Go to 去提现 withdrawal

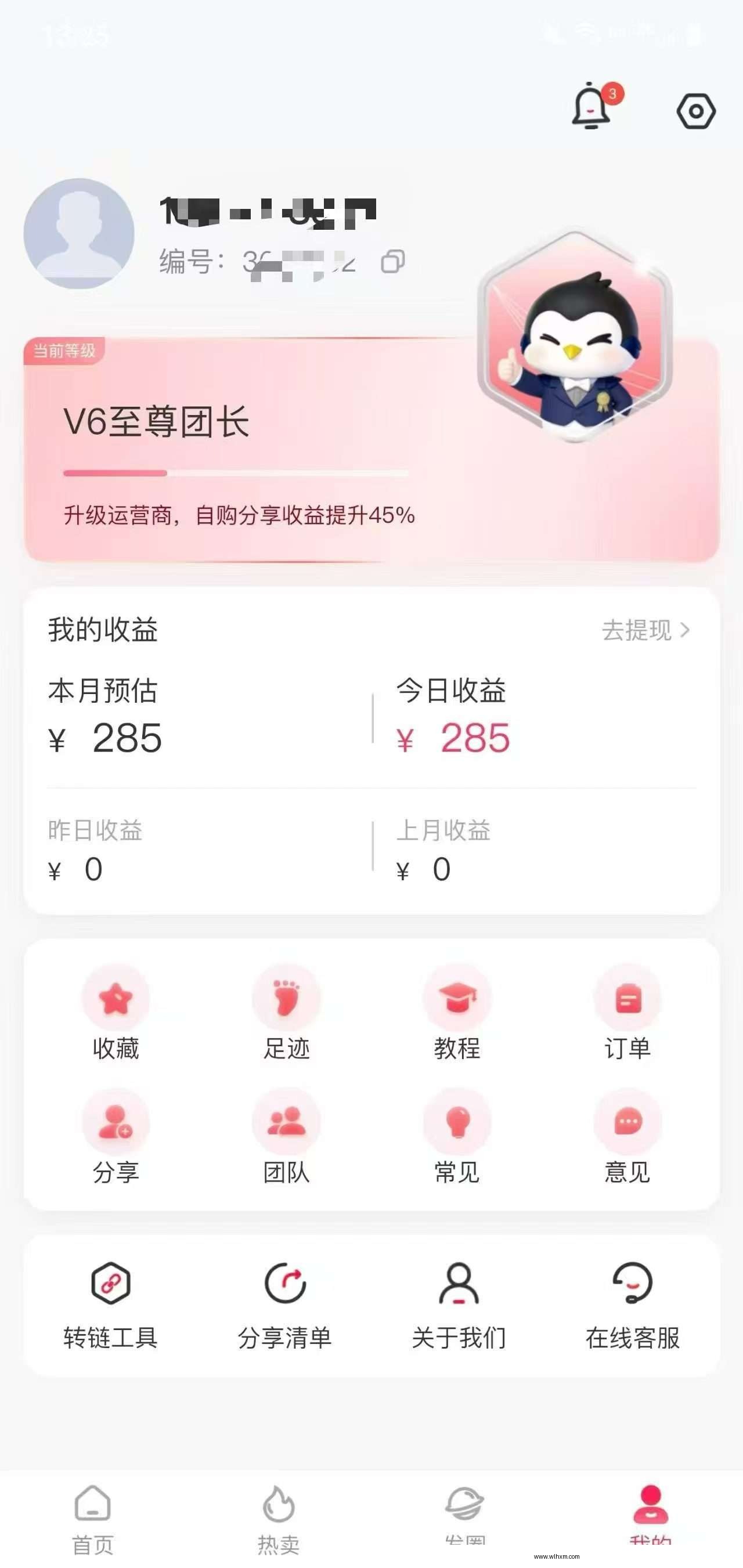[645, 631]
